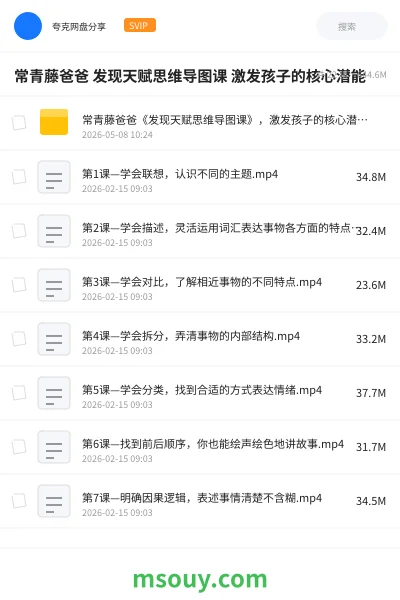This screenshot has height=600, width=400.
Task: Open 第2课 学会描述 video file
Action: point(200,231)
